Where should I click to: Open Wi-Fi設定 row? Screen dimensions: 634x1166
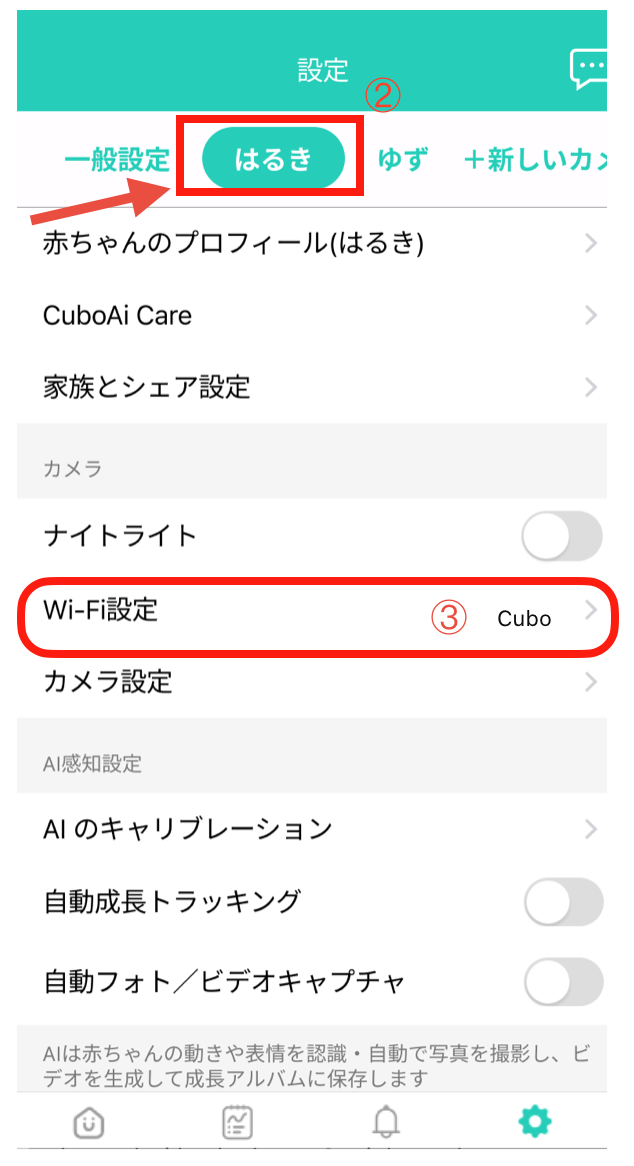(312, 609)
